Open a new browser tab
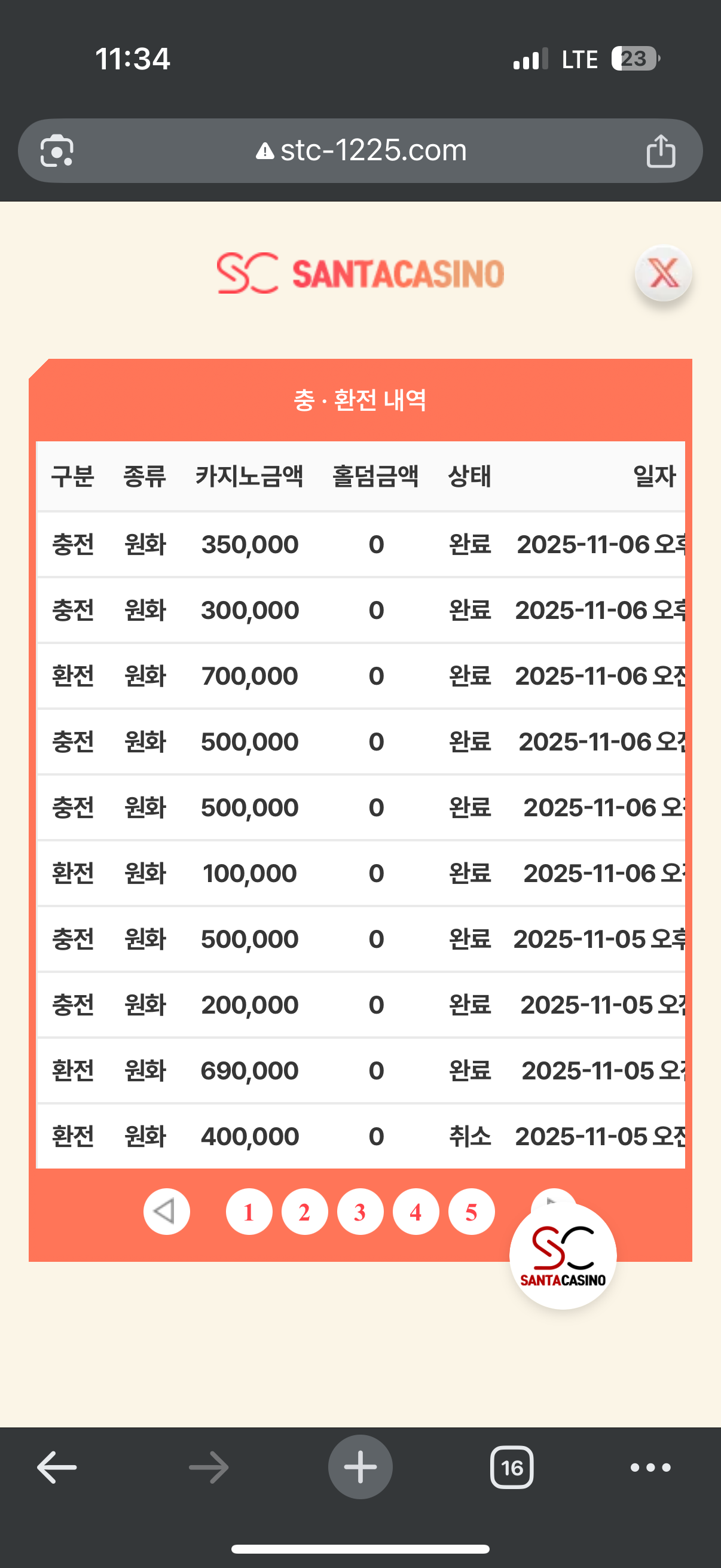 [x=360, y=1467]
